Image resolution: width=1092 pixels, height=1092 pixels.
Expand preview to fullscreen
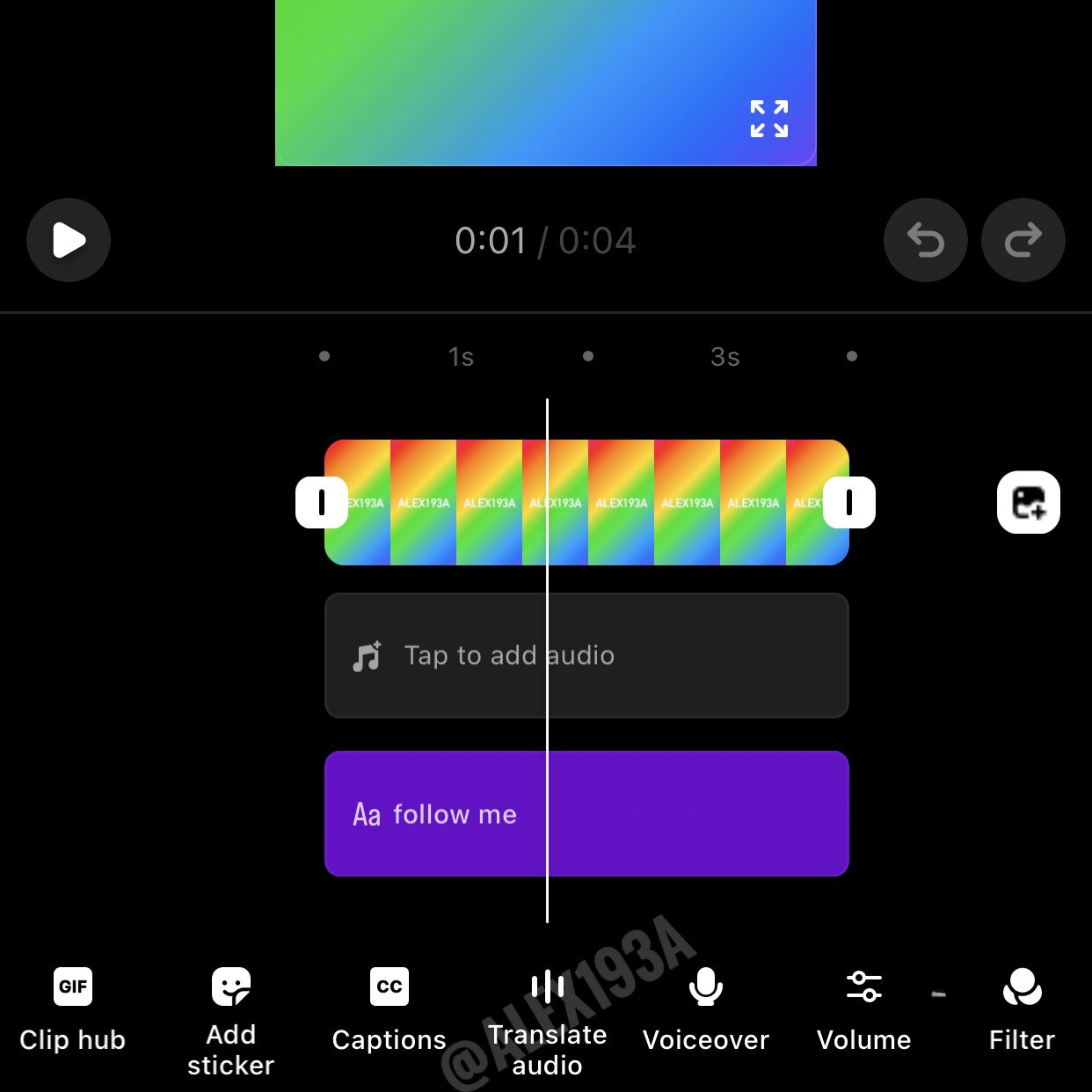click(x=769, y=119)
